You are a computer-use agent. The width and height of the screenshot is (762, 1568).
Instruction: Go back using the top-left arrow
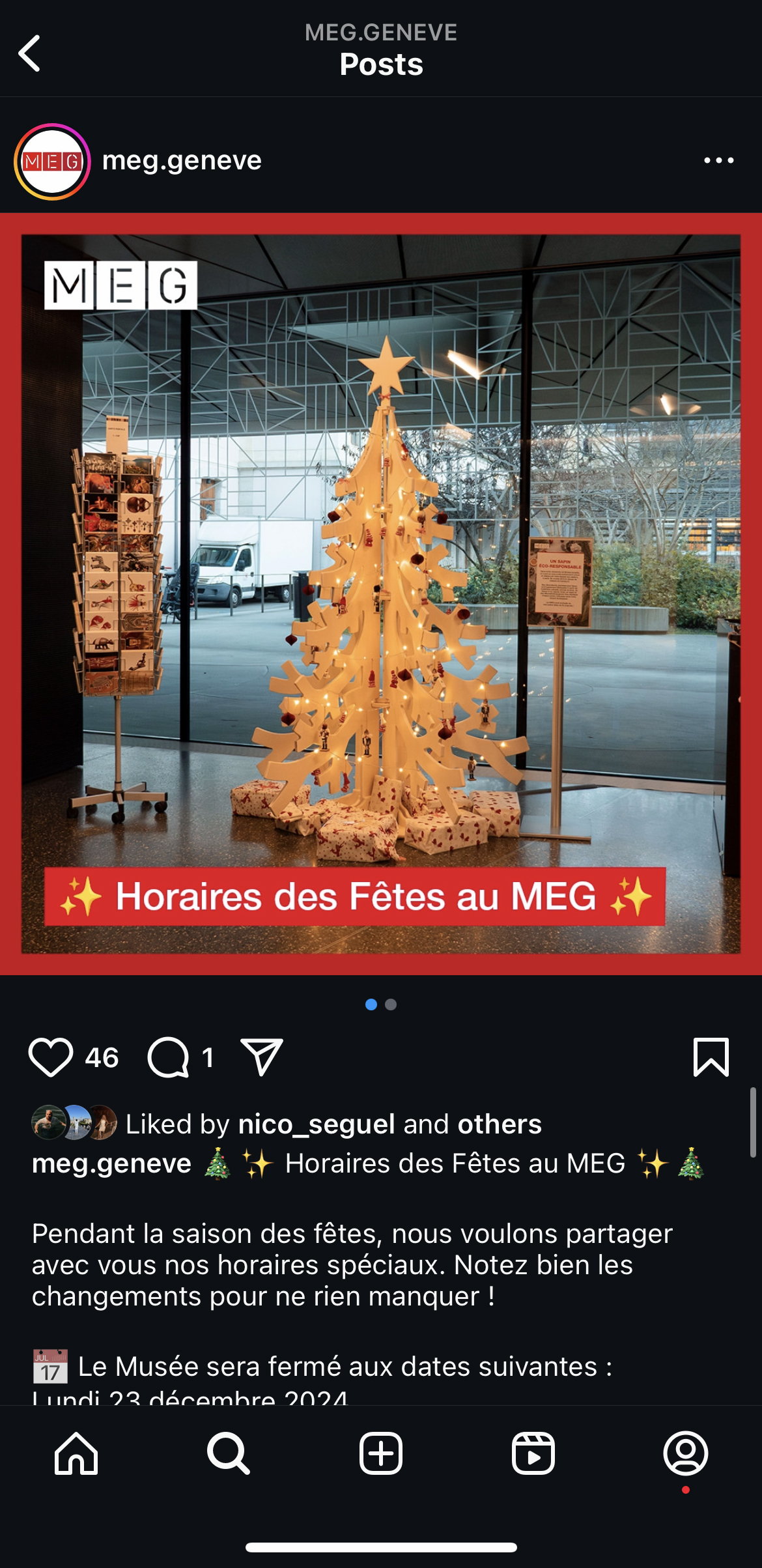click(30, 53)
